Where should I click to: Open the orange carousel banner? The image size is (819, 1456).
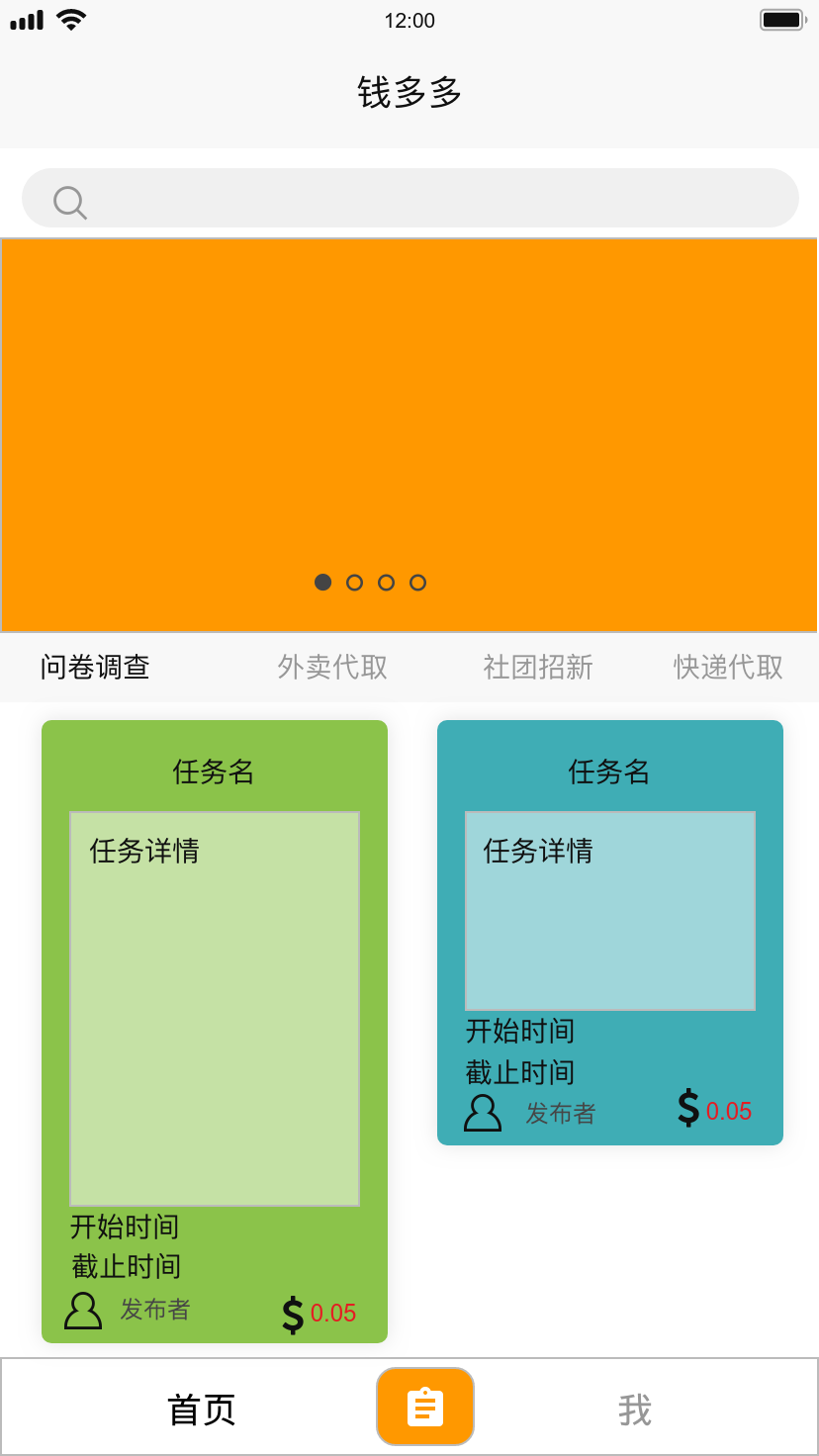pyautogui.click(x=409, y=435)
